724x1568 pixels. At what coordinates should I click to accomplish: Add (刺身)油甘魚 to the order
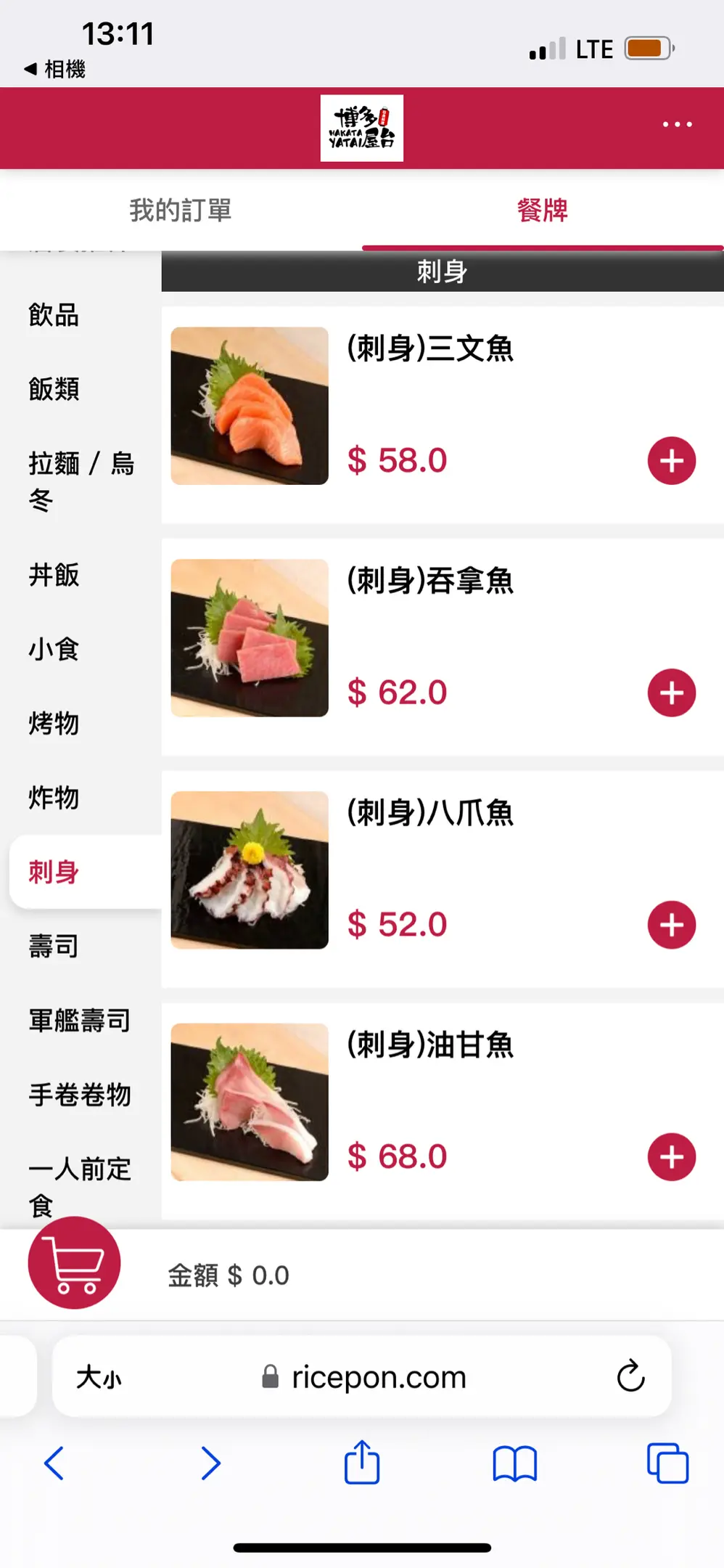point(671,1156)
